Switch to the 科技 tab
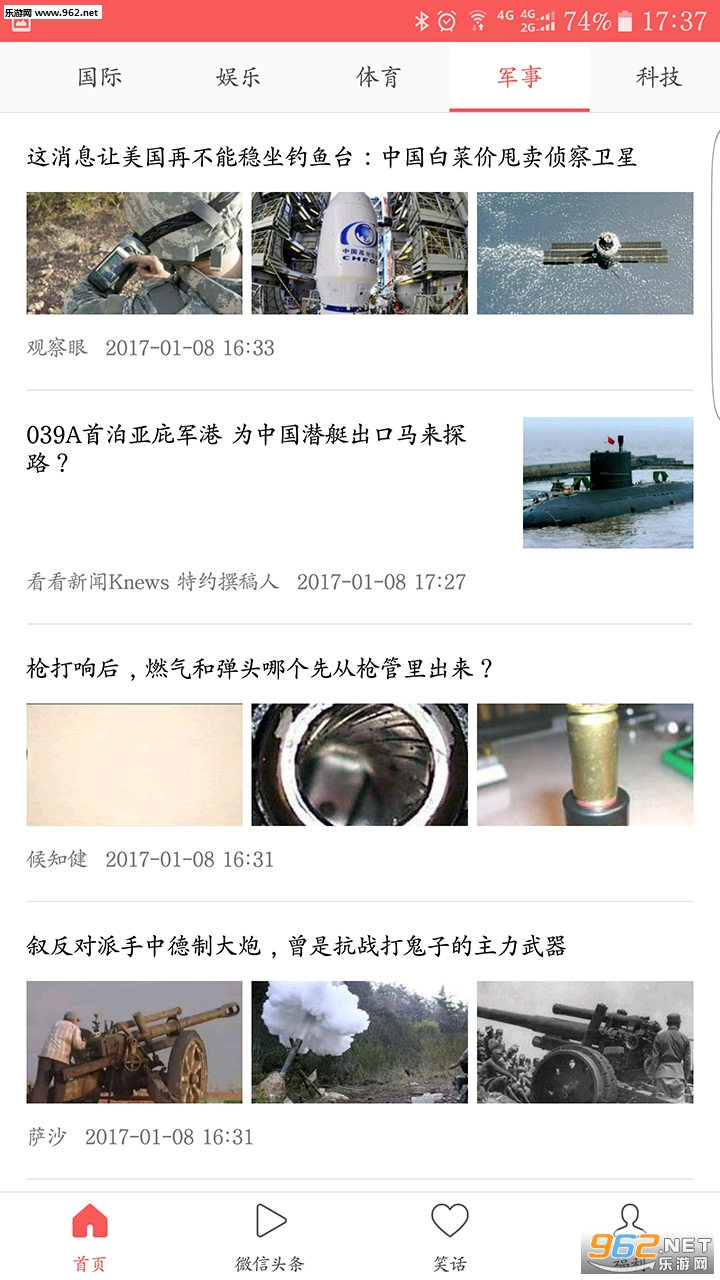 [x=658, y=77]
